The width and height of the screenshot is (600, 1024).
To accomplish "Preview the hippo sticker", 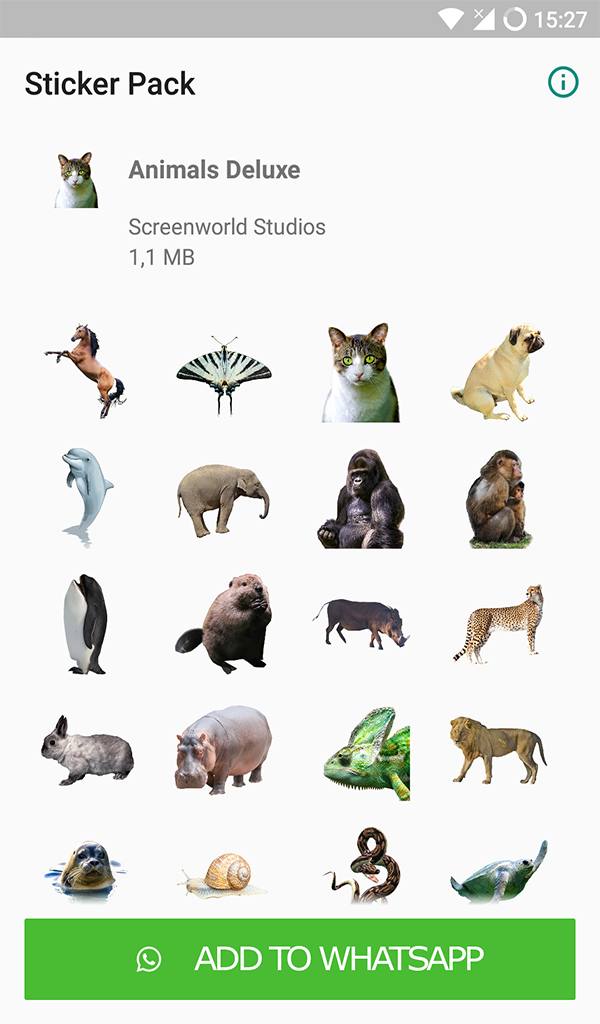I will point(224,750).
